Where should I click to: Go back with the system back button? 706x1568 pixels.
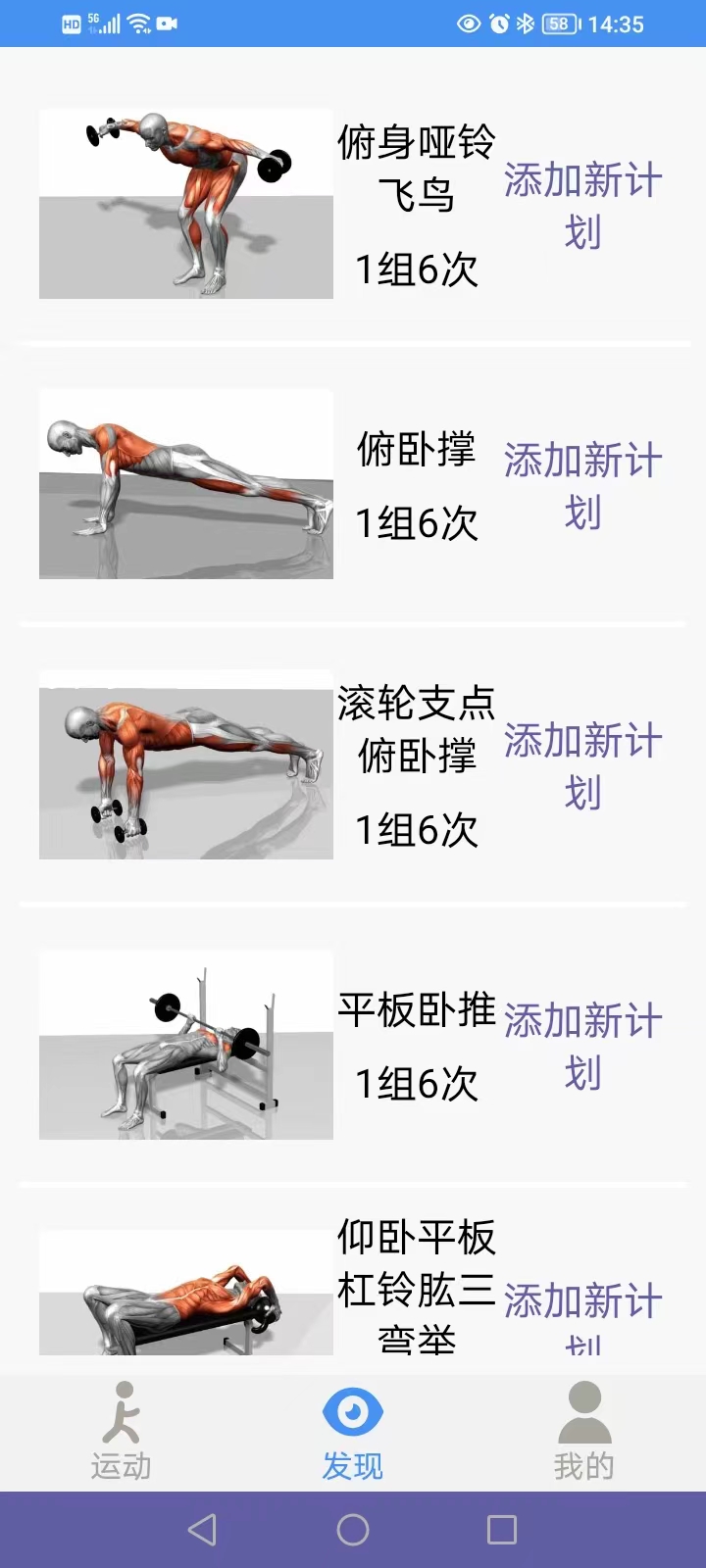pos(203,1530)
